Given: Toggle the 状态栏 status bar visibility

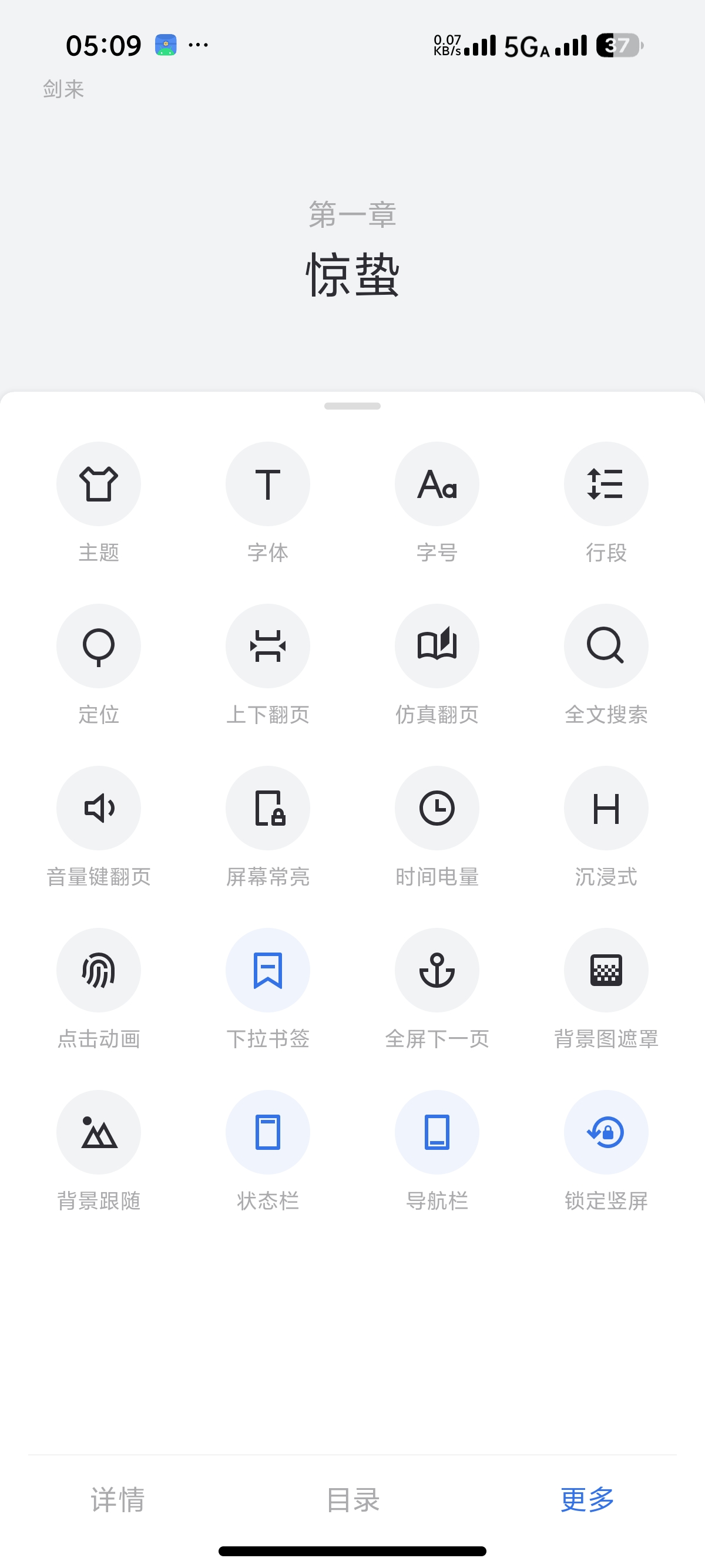Looking at the screenshot, I should click(x=268, y=1132).
